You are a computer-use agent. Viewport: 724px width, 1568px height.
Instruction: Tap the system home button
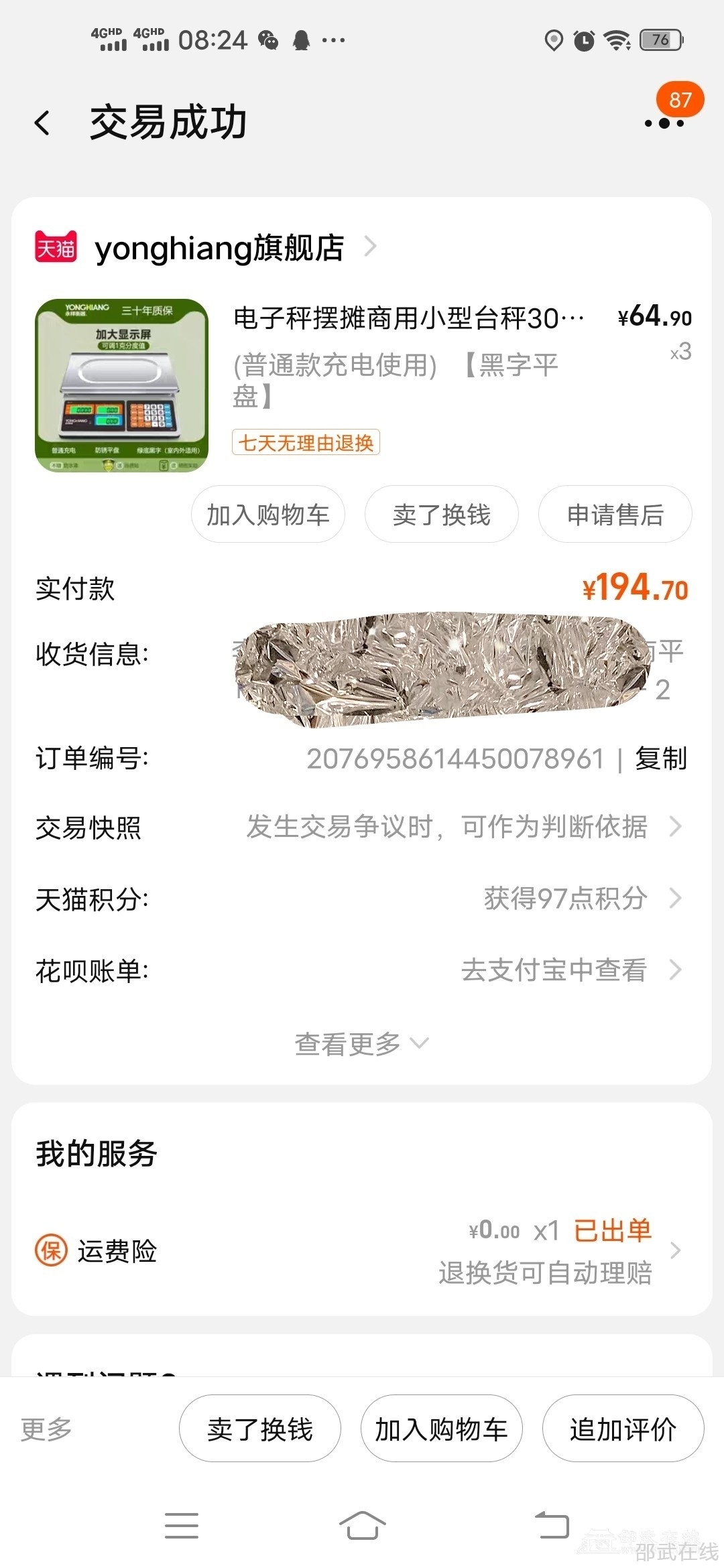362,1525
